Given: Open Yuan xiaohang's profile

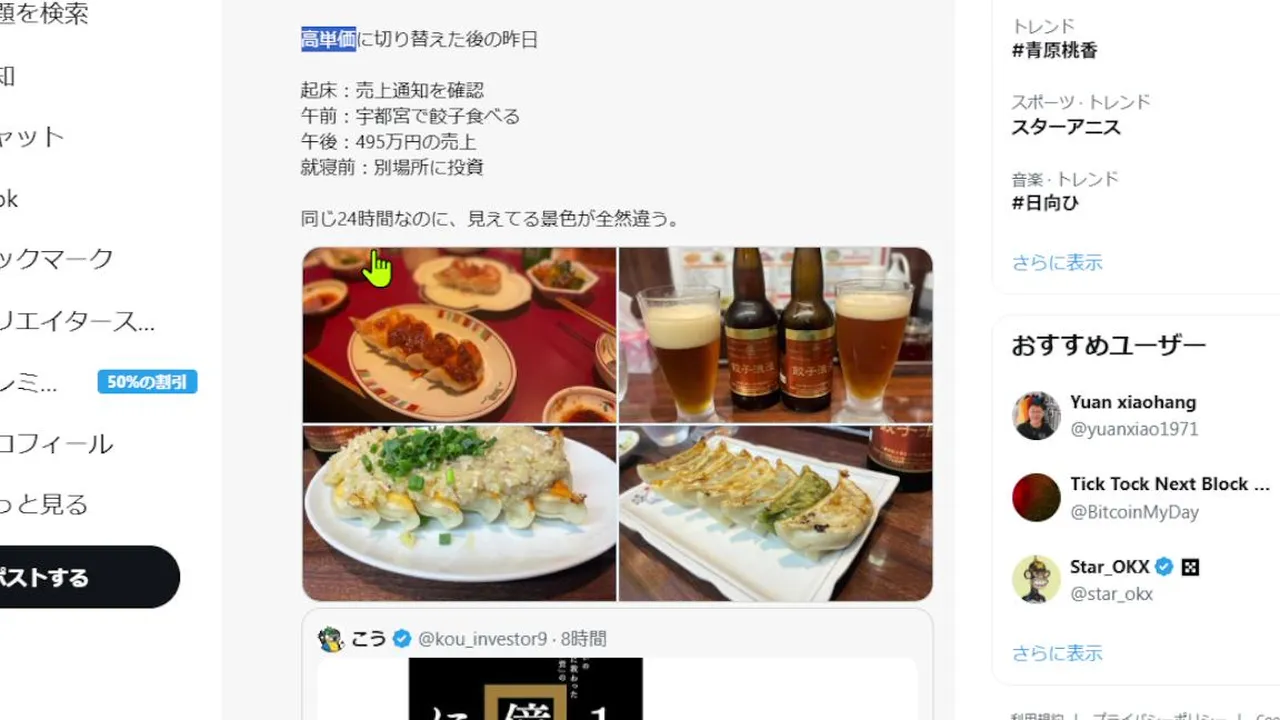Looking at the screenshot, I should pos(1132,402).
